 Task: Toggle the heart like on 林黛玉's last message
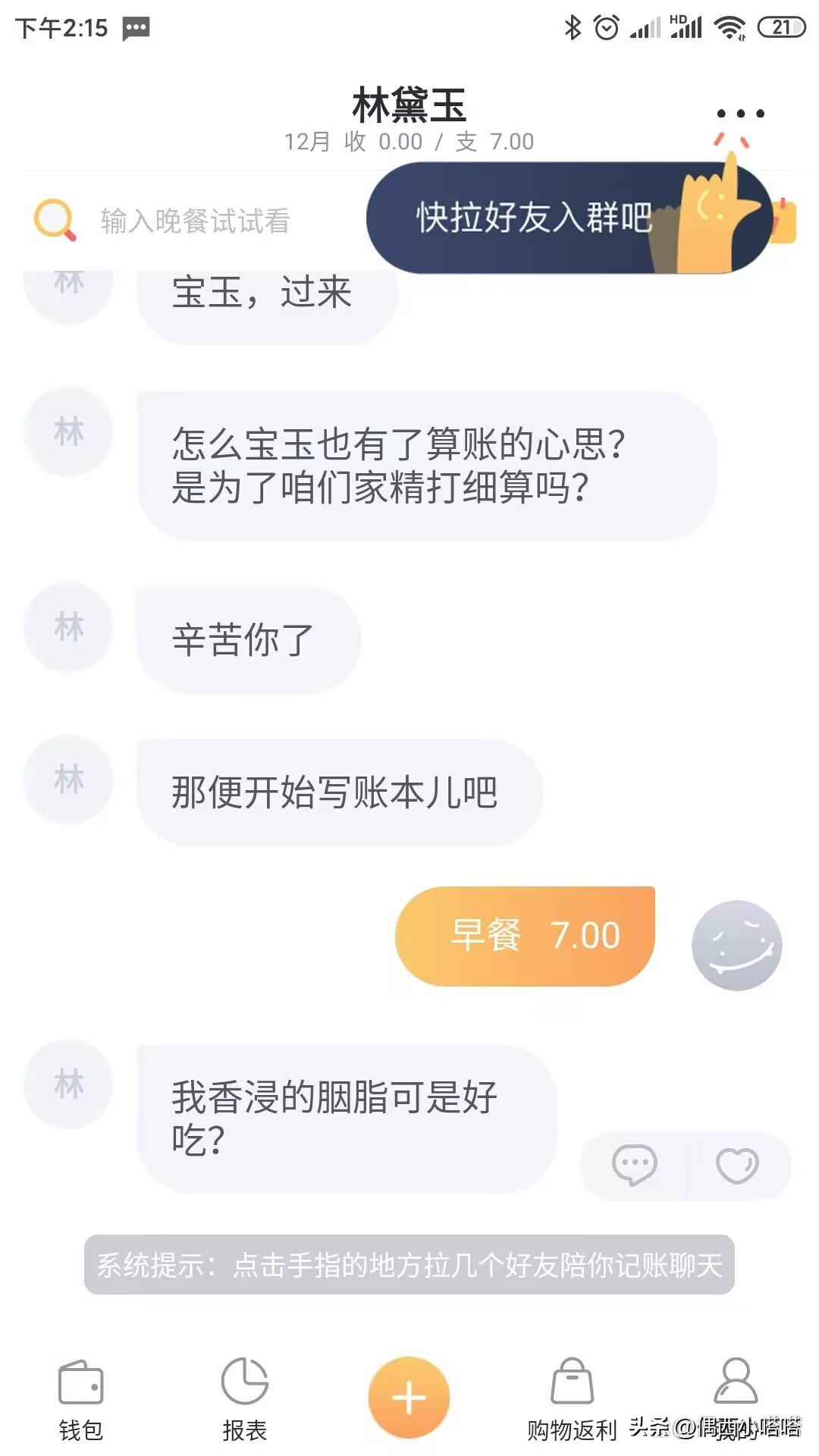(739, 1166)
